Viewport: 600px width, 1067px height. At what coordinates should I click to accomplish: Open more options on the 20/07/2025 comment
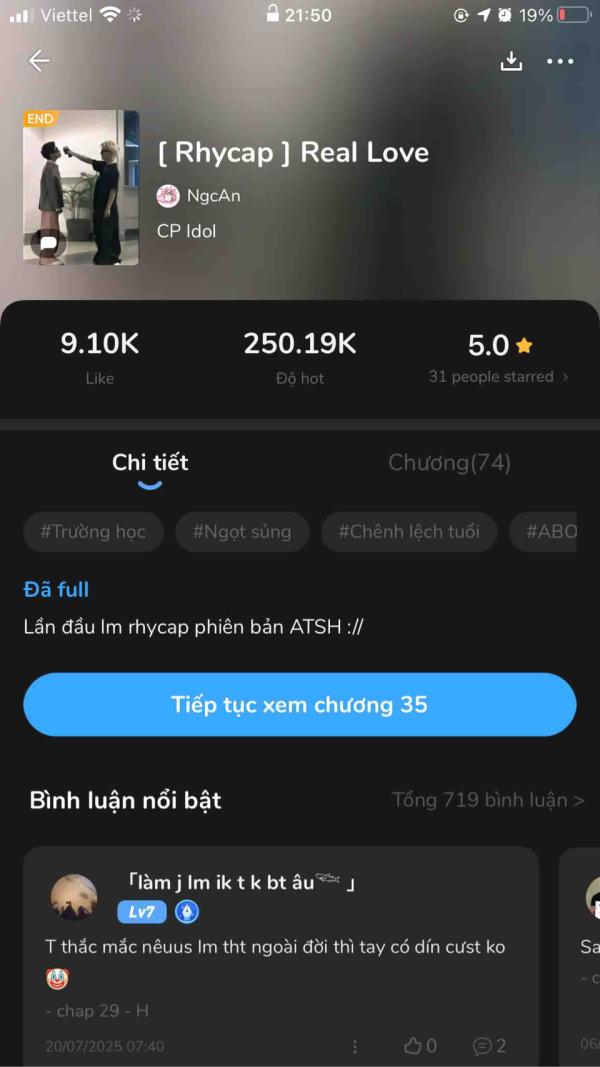(x=355, y=1046)
